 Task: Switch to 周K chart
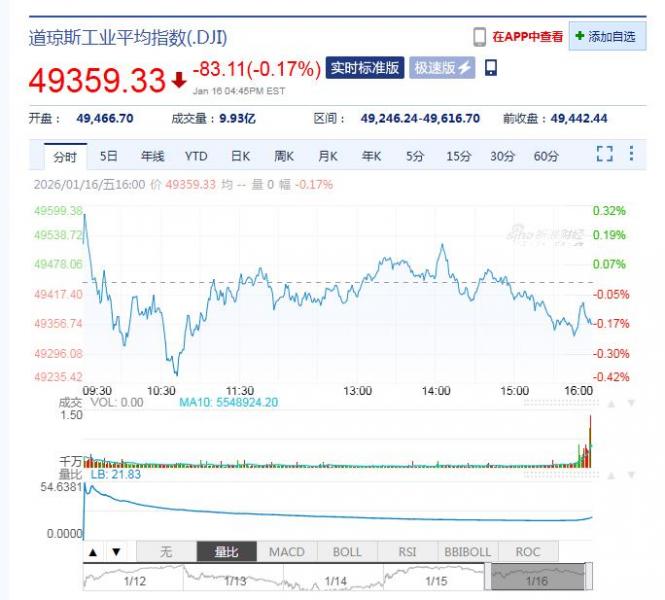[x=284, y=156]
